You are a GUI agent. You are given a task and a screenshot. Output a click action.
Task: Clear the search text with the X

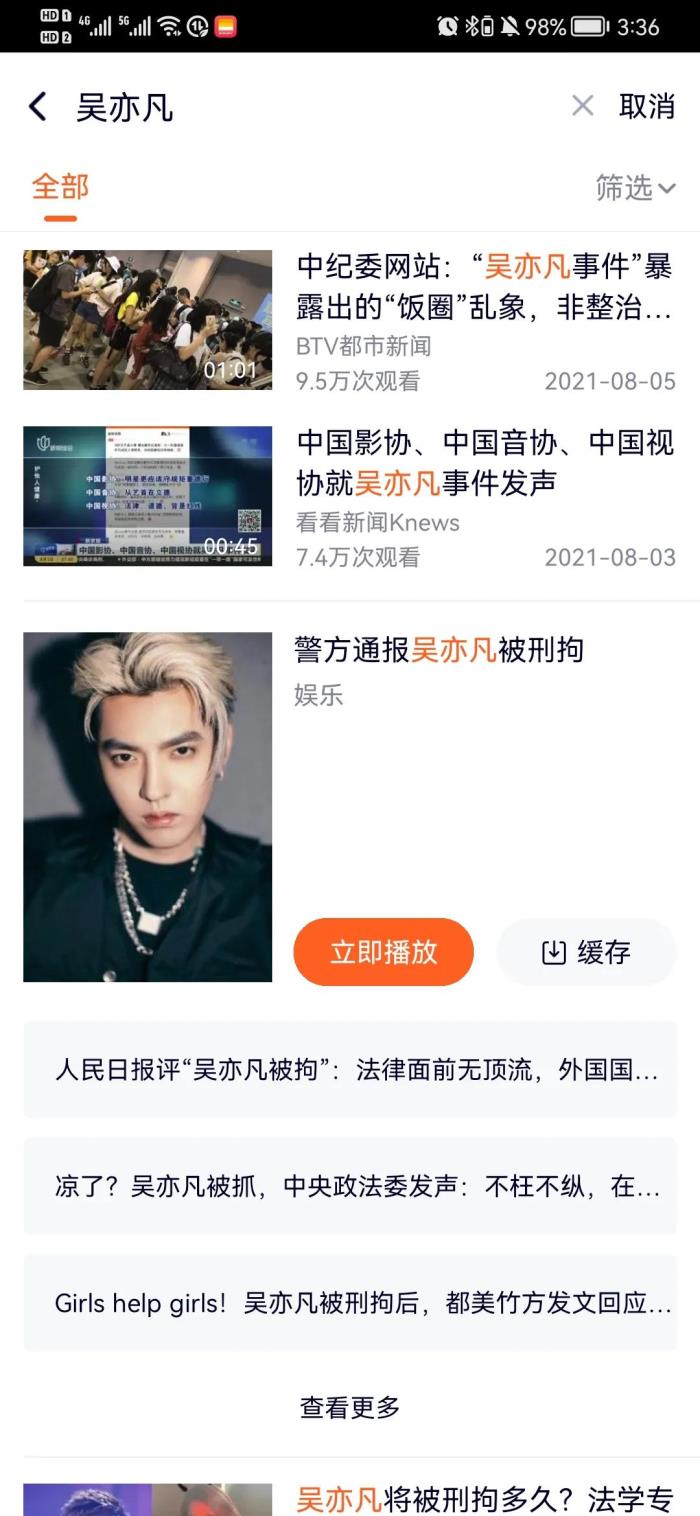point(582,106)
